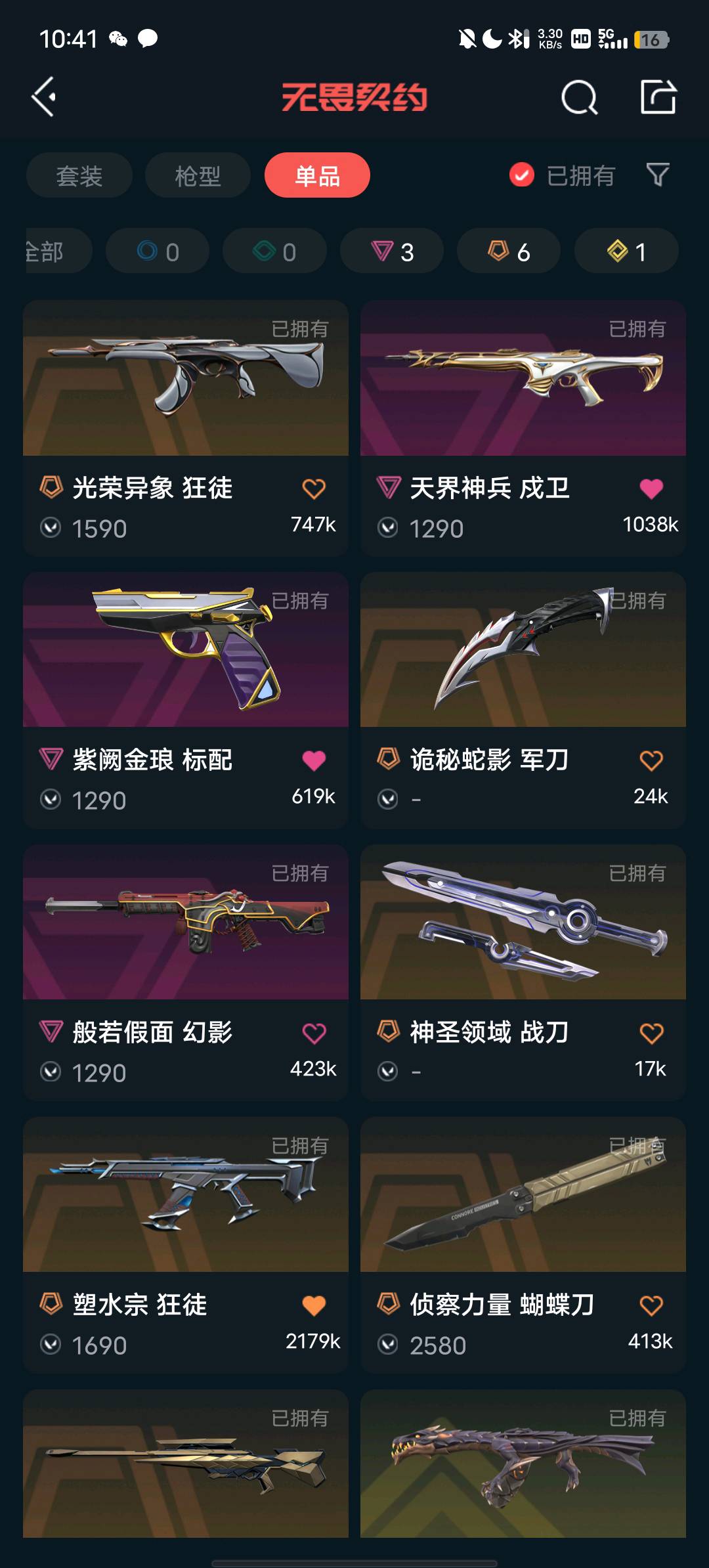
Task: Like the 般若假面 幻影 skin
Action: click(x=314, y=1033)
